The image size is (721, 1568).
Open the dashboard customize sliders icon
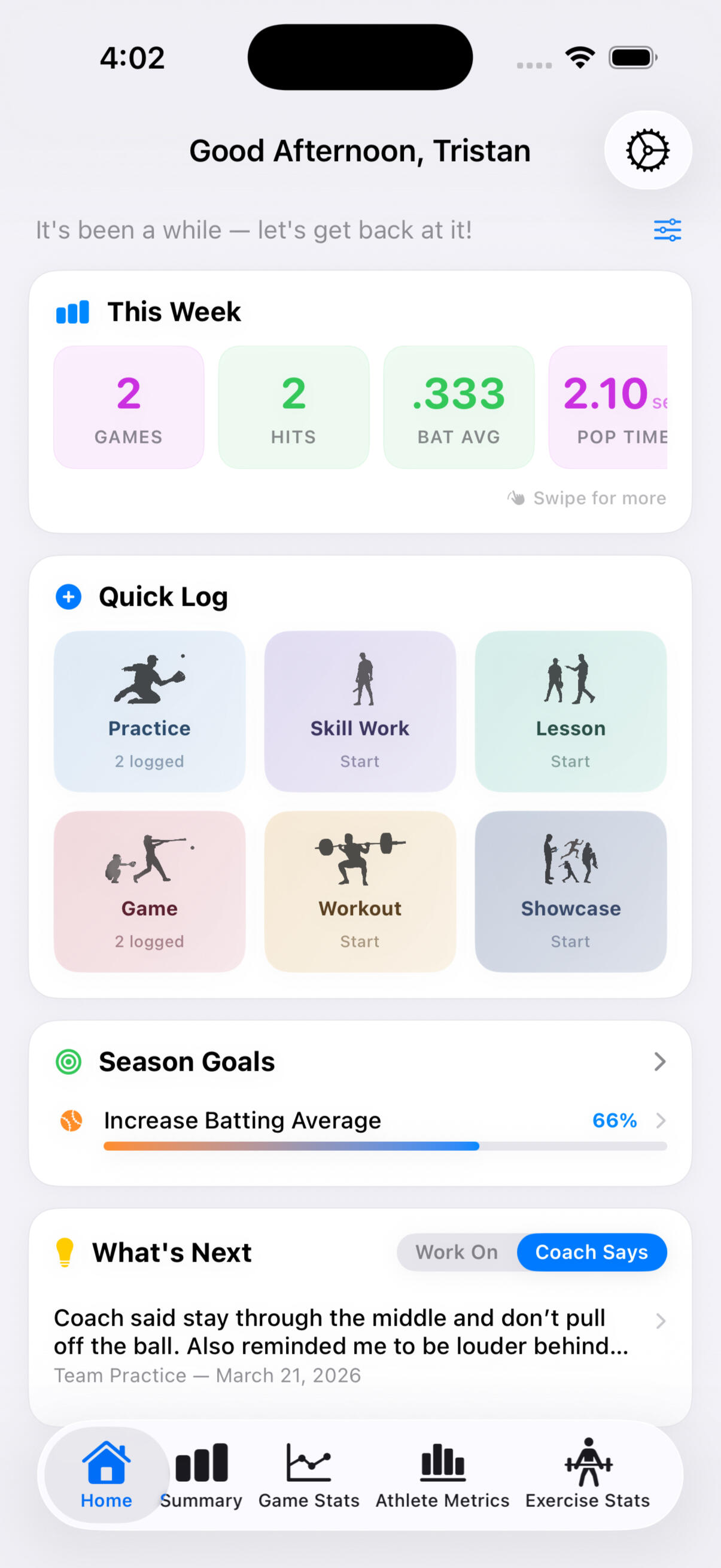[667, 230]
